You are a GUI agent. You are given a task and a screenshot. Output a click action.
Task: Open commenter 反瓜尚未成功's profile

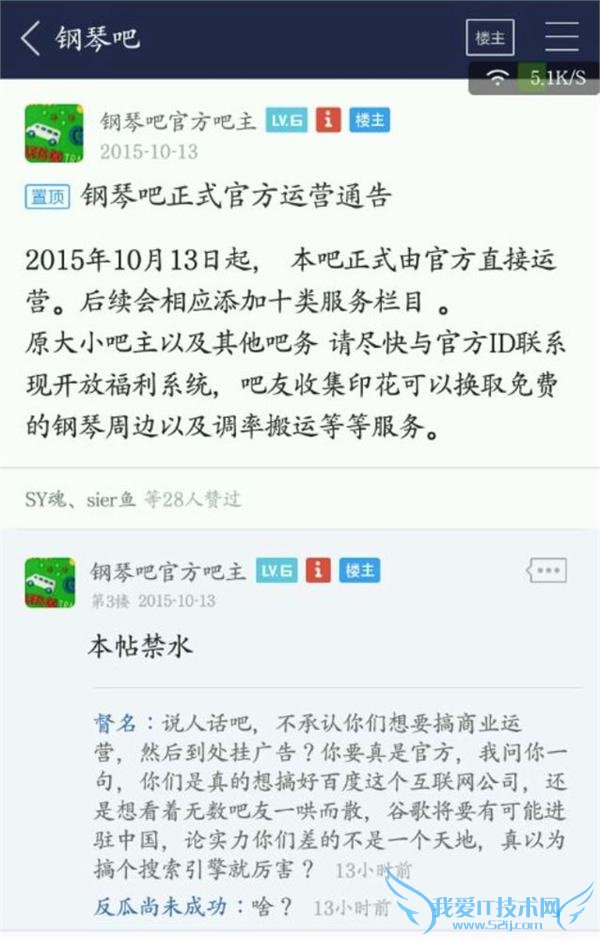[x=160, y=906]
